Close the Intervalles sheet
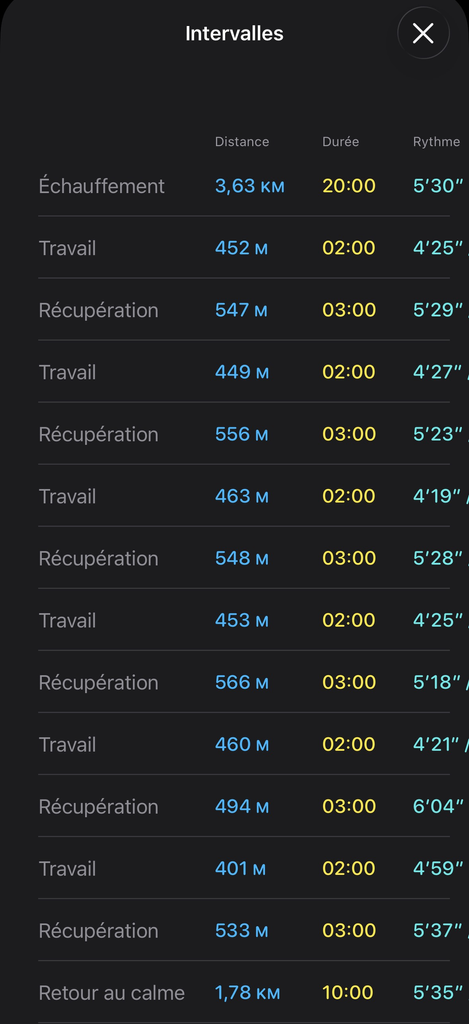This screenshot has height=1024, width=469. click(x=423, y=33)
